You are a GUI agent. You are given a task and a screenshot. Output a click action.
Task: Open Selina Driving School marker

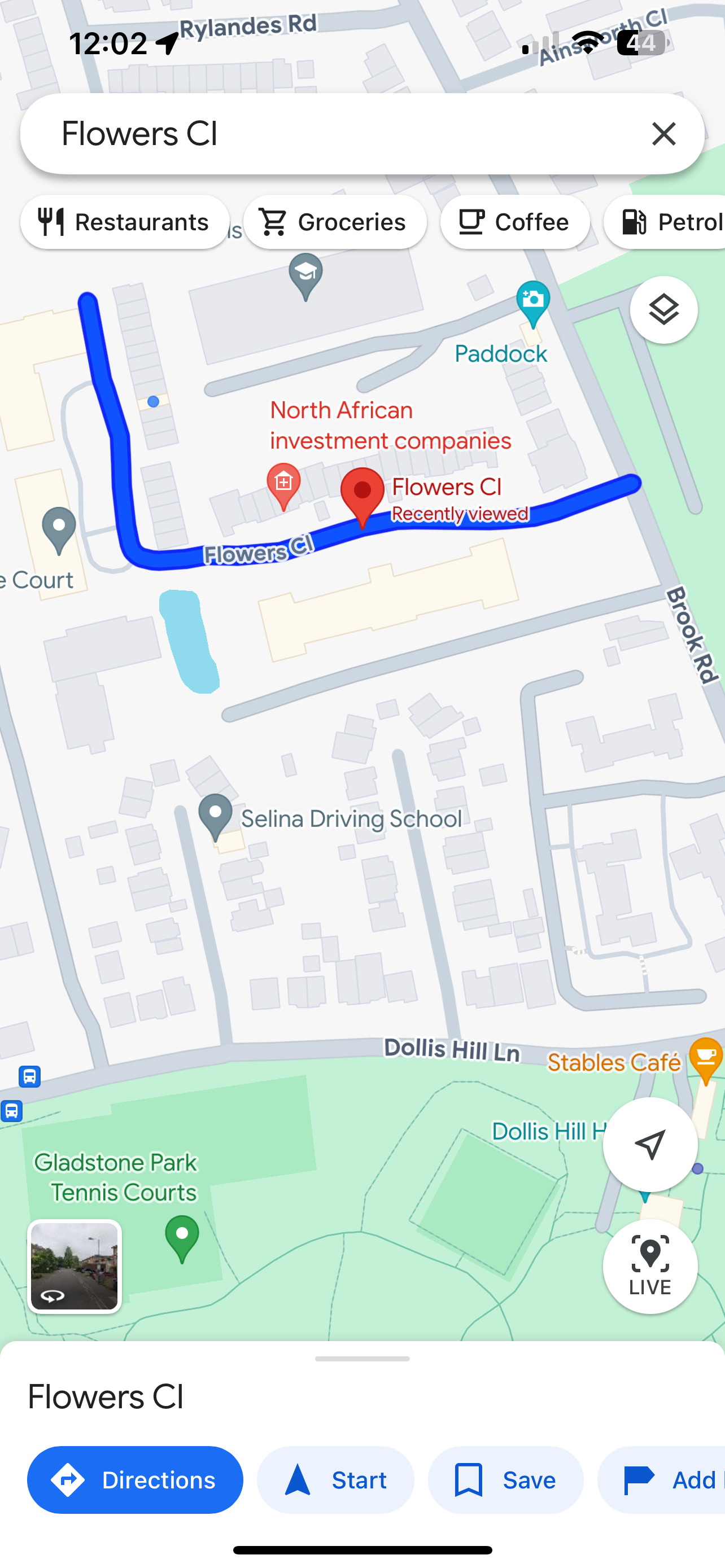[x=216, y=814]
